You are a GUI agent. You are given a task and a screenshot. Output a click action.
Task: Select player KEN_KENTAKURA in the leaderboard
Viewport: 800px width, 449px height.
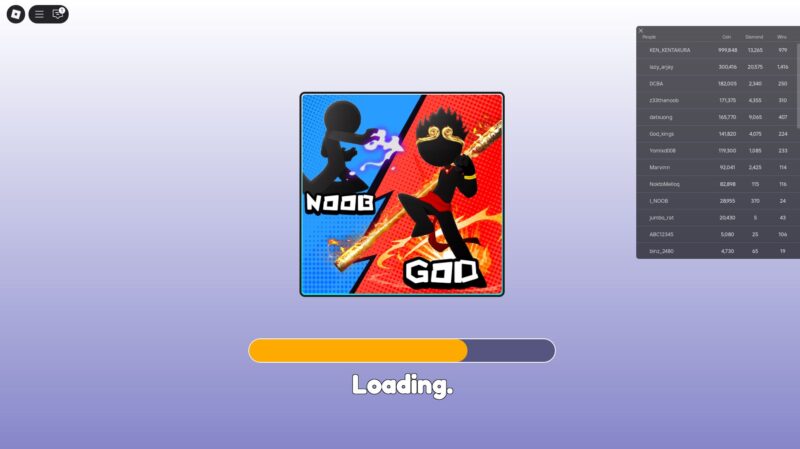point(670,49)
